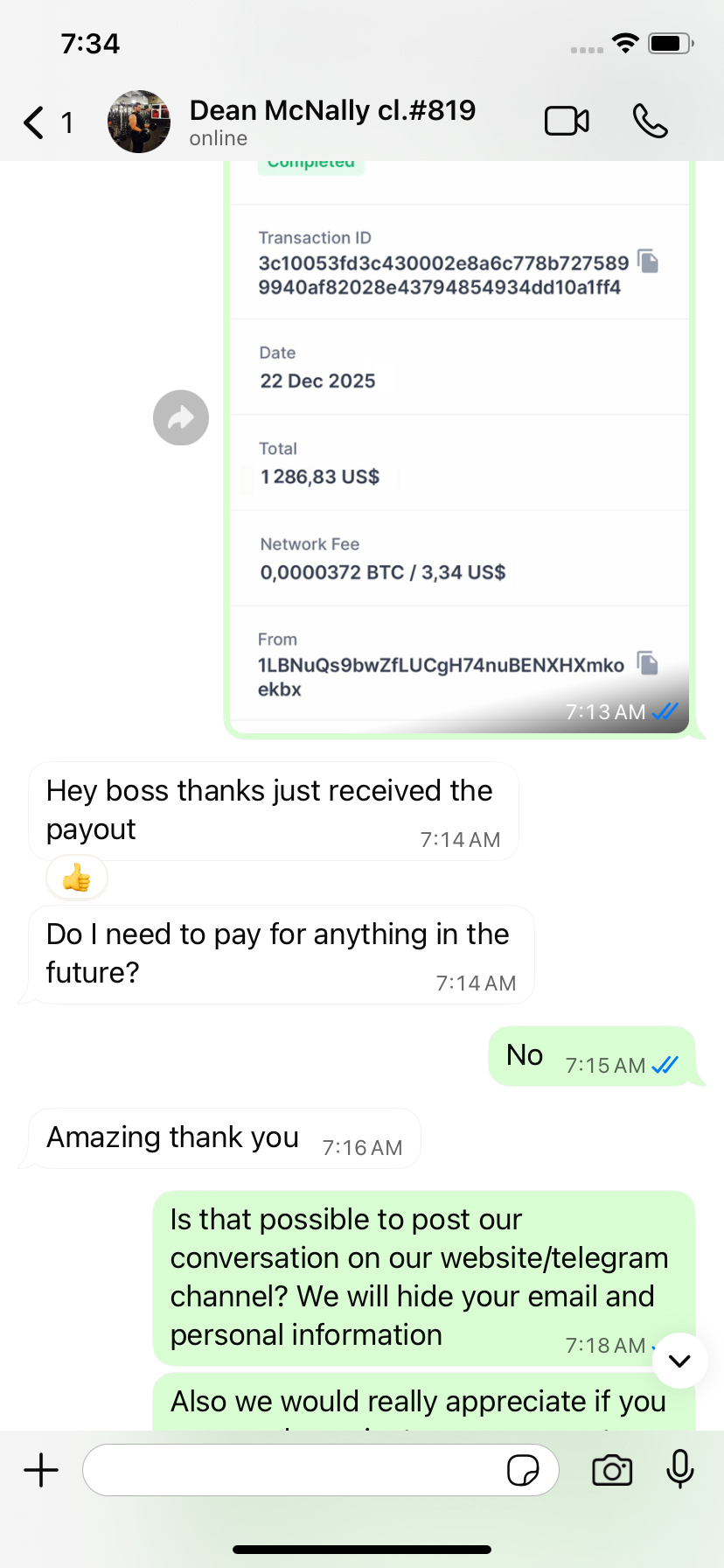Start a voice call with Dean

pyautogui.click(x=650, y=122)
